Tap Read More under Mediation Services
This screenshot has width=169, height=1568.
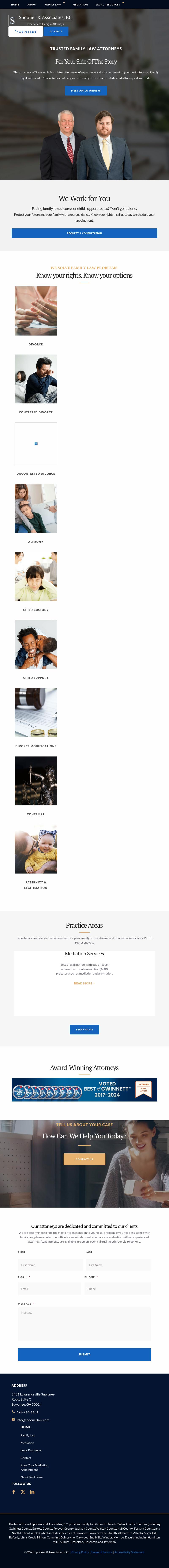(84, 983)
